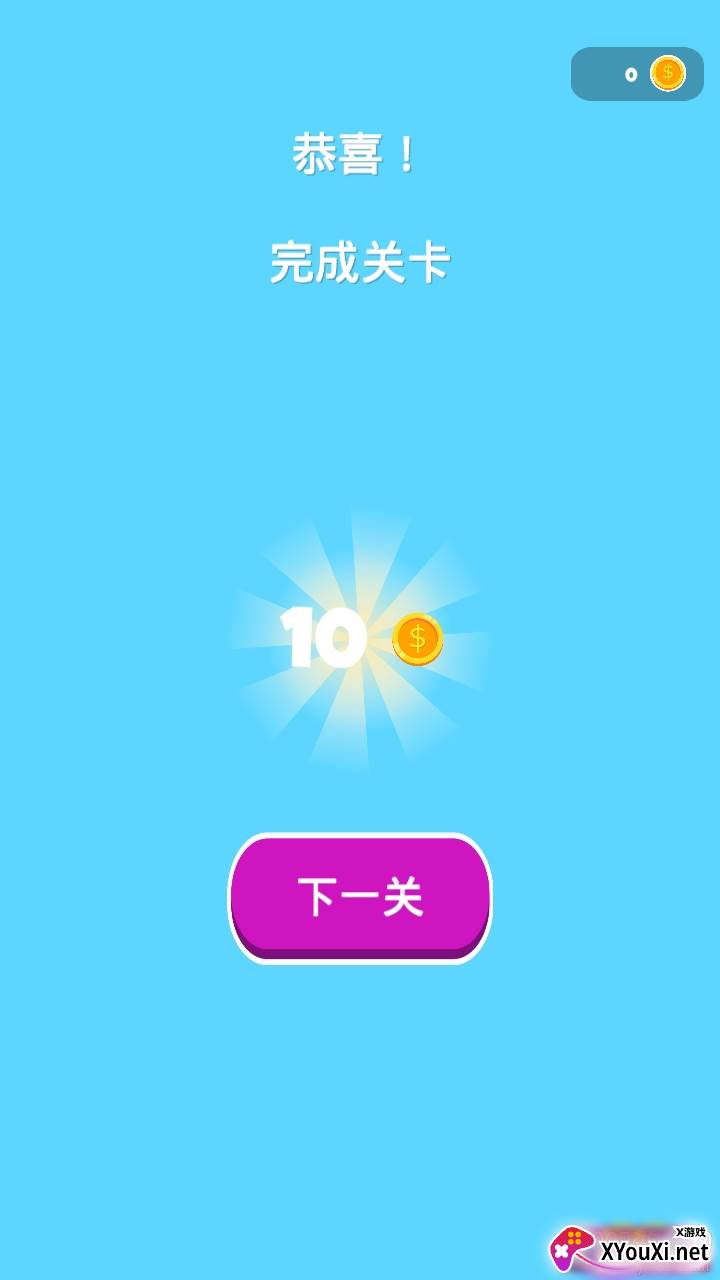This screenshot has height=1280, width=720.
Task: Tap the 下一关 next level button
Action: 360,897
